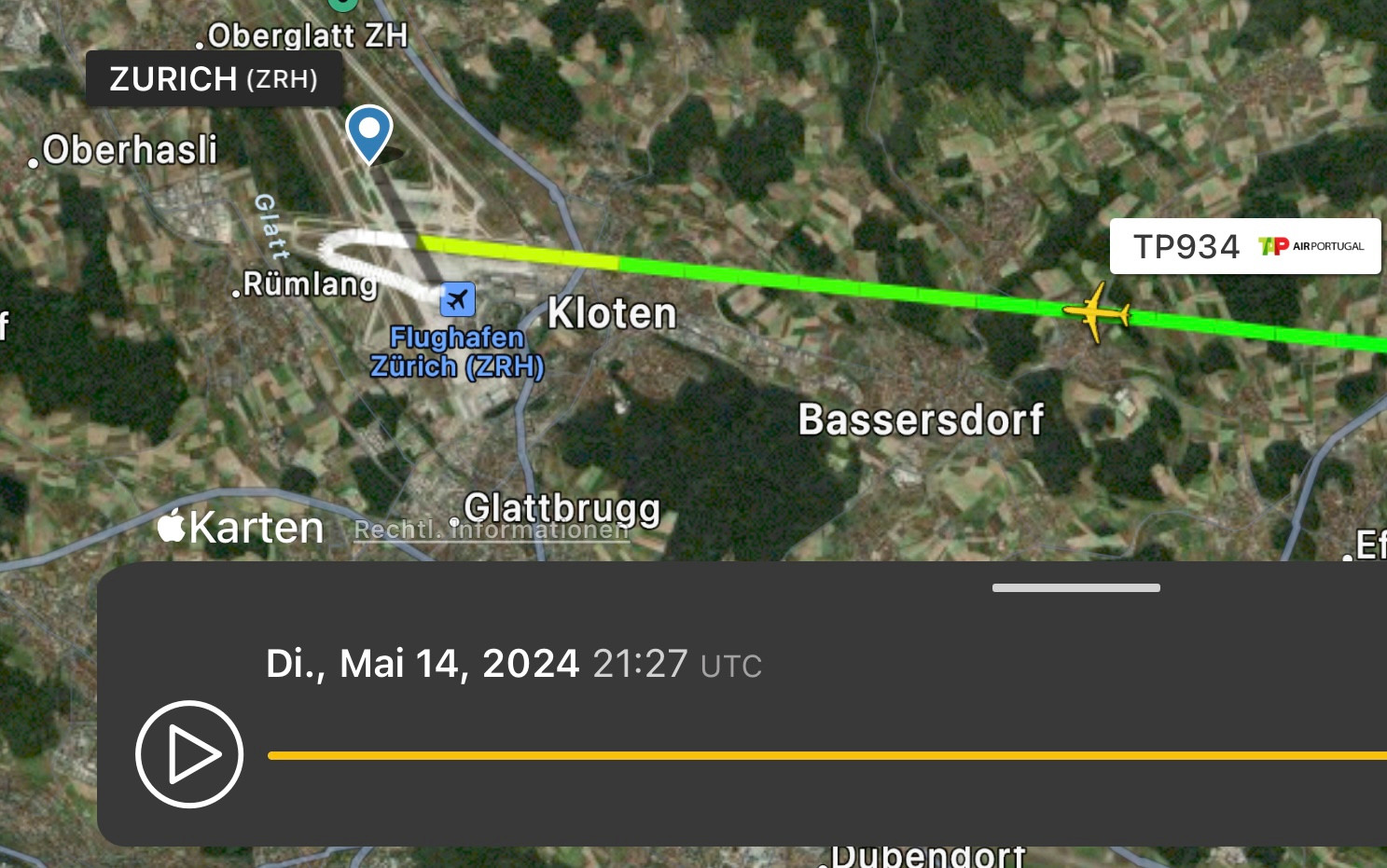Open the ZURICH (ZRH) airport label
Screen dimensions: 1387x868
coord(214,78)
